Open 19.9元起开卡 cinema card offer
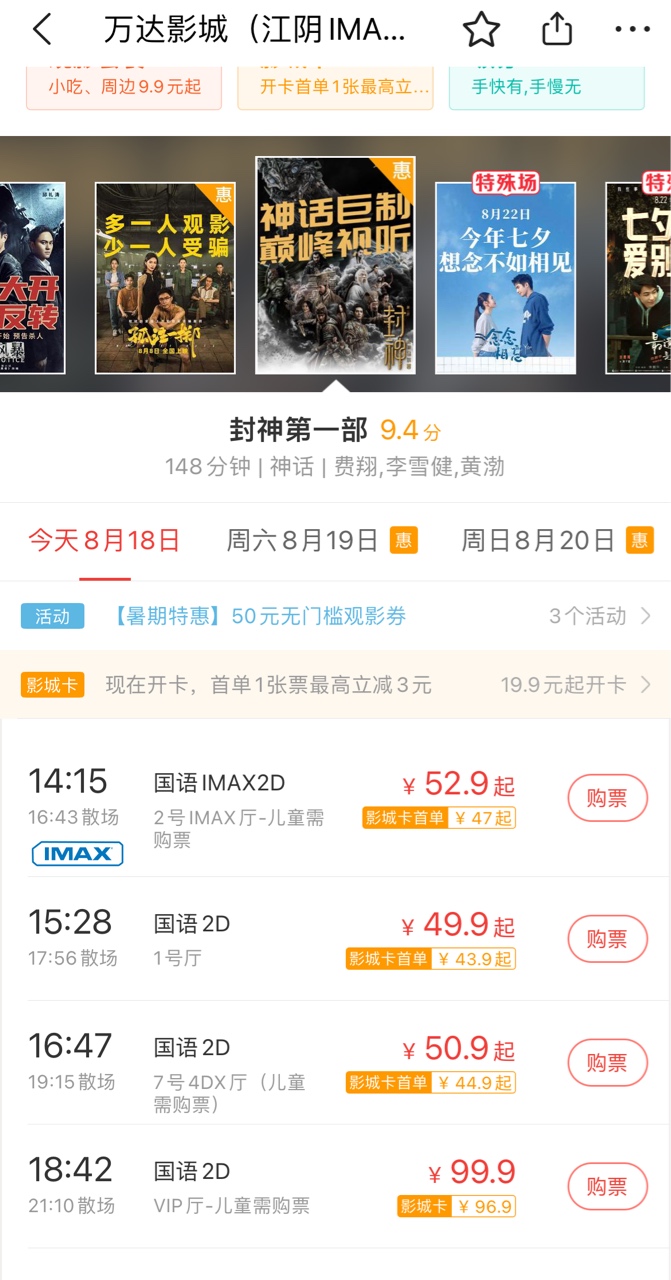The image size is (671, 1280). point(575,685)
